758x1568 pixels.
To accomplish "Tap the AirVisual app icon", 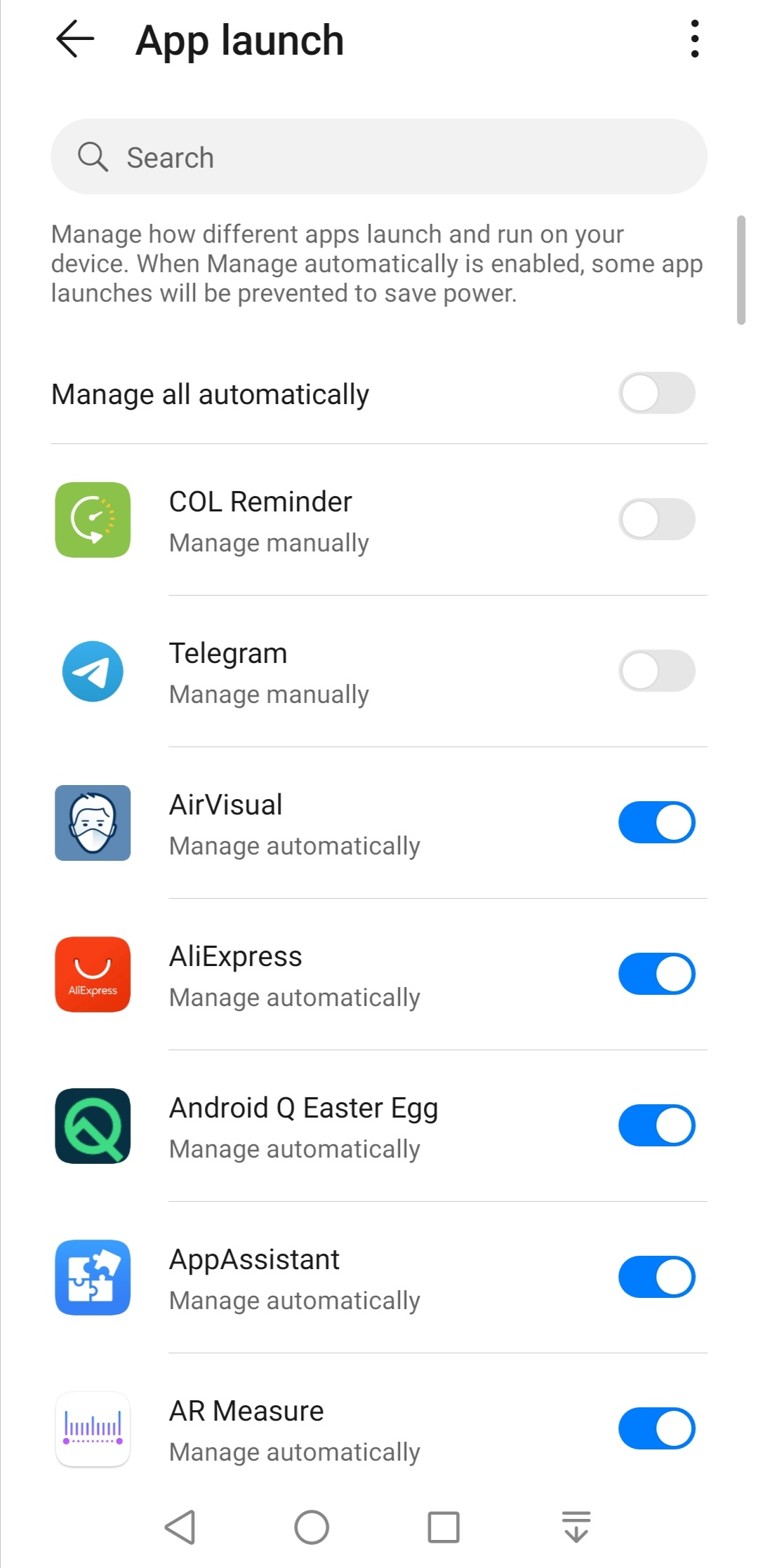I will (x=92, y=823).
